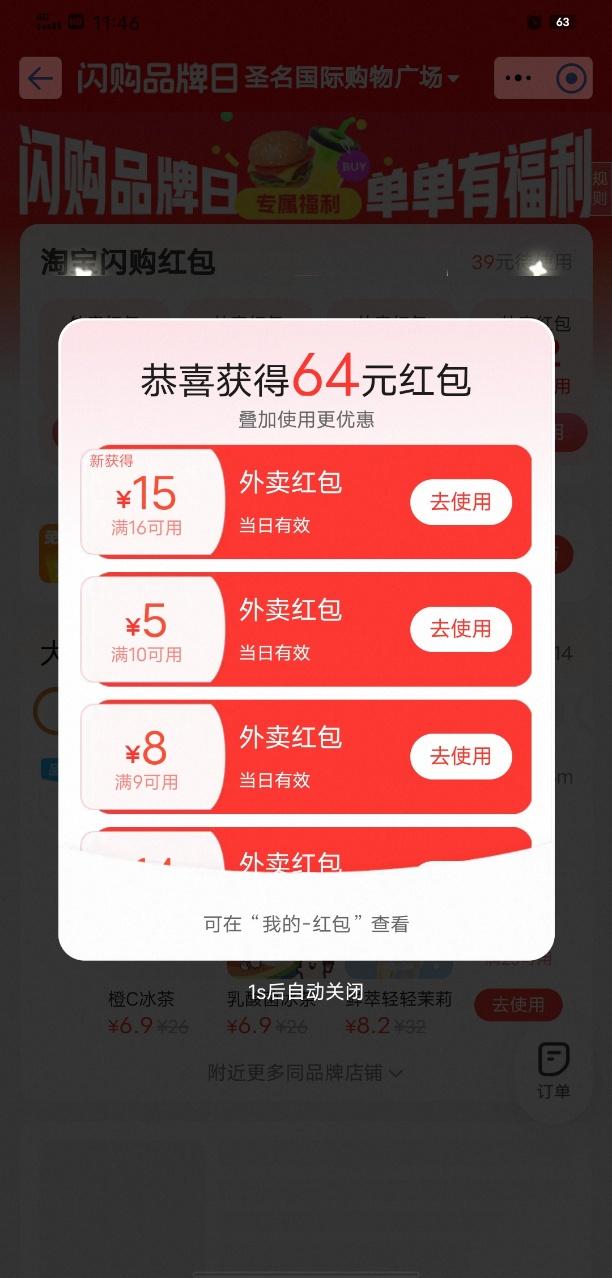Open the 订单 orders shortcut
This screenshot has width=612, height=1278.
click(553, 1070)
